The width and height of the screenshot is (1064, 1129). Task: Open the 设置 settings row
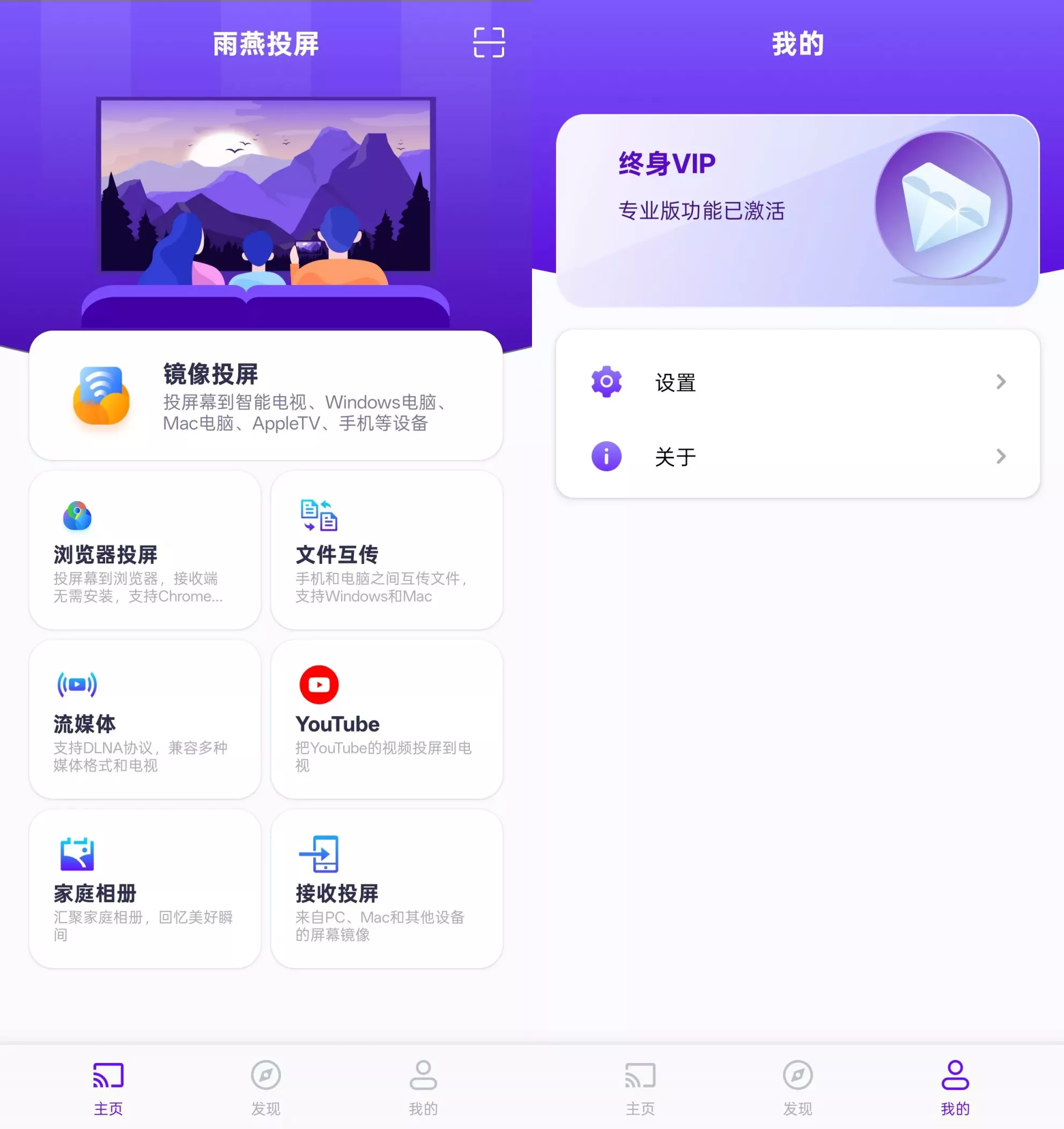[797, 382]
